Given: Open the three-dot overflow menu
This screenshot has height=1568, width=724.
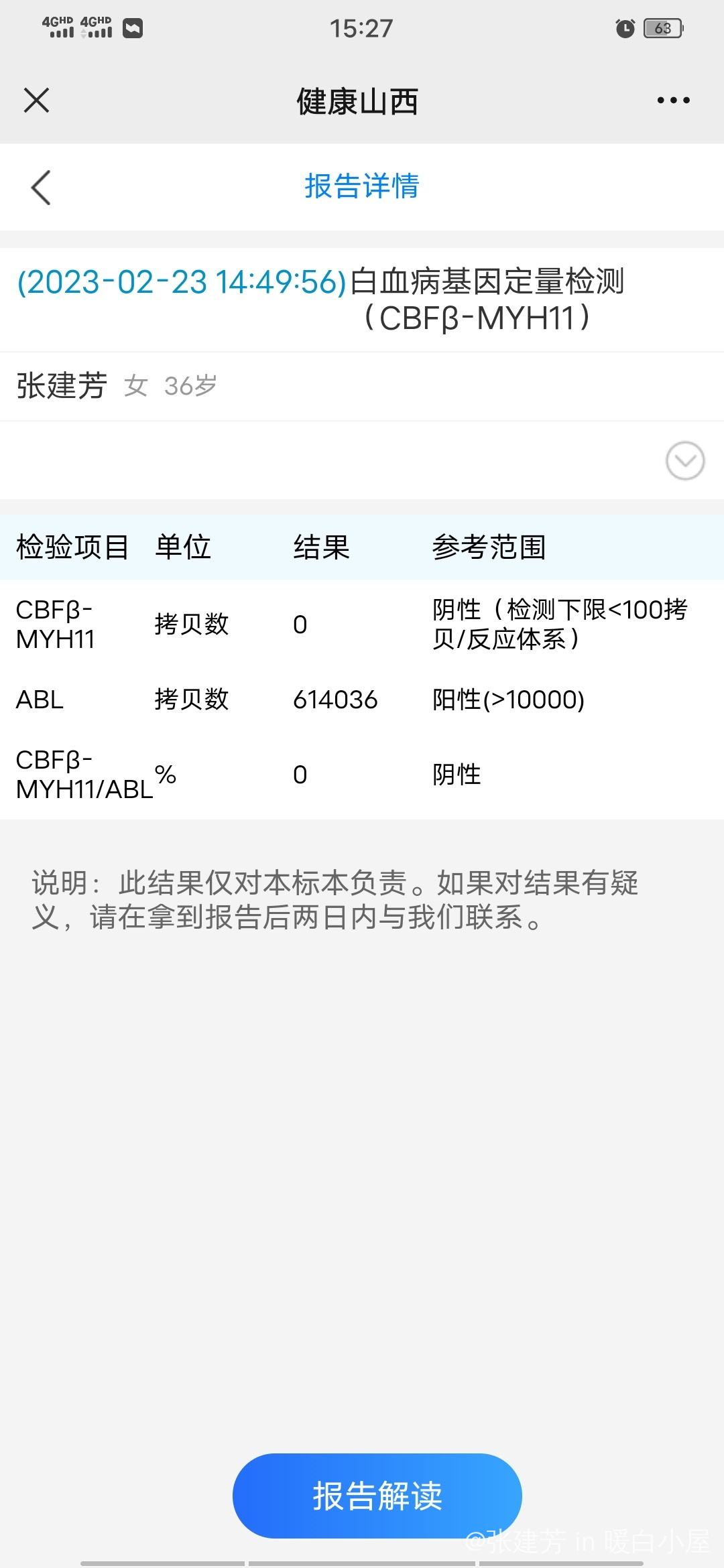Looking at the screenshot, I should [x=673, y=101].
